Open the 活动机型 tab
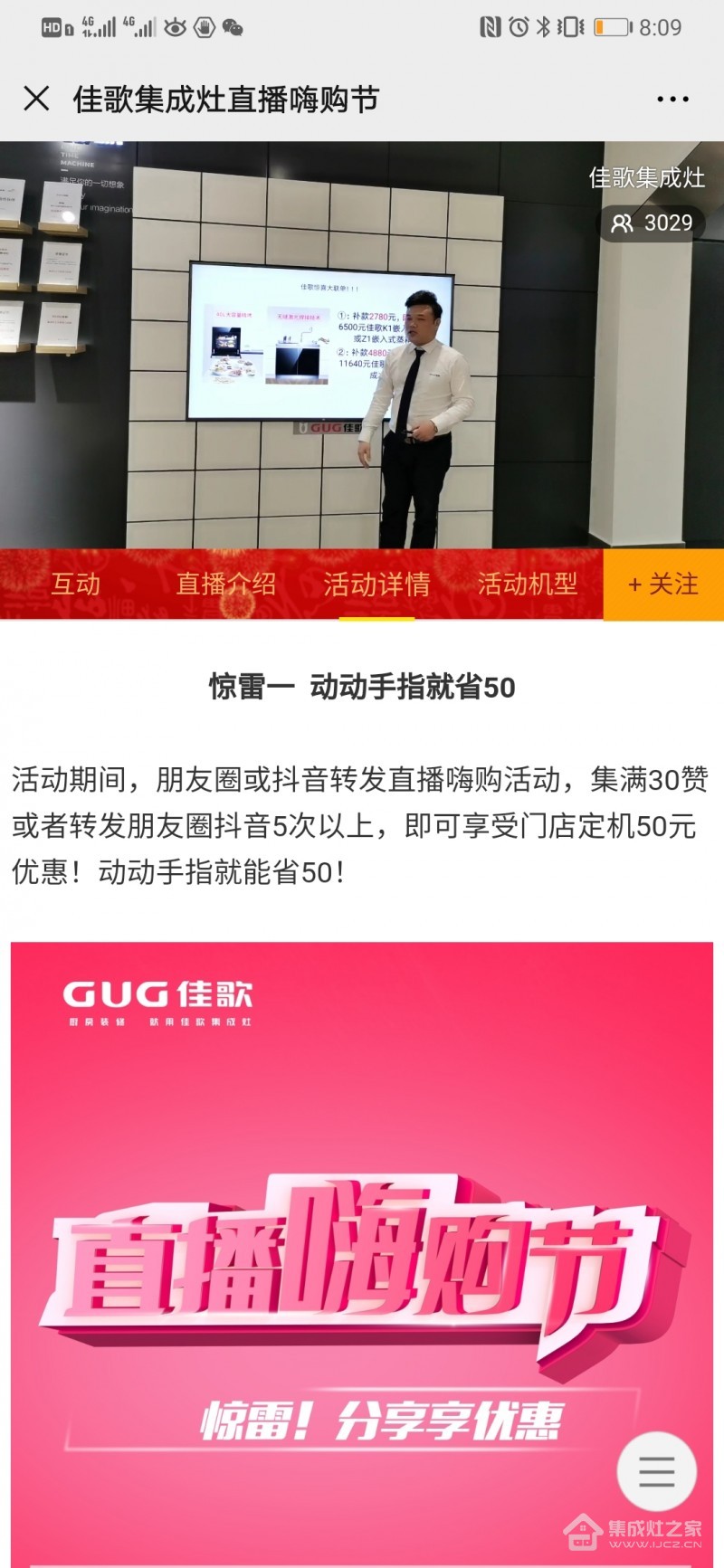 click(528, 584)
